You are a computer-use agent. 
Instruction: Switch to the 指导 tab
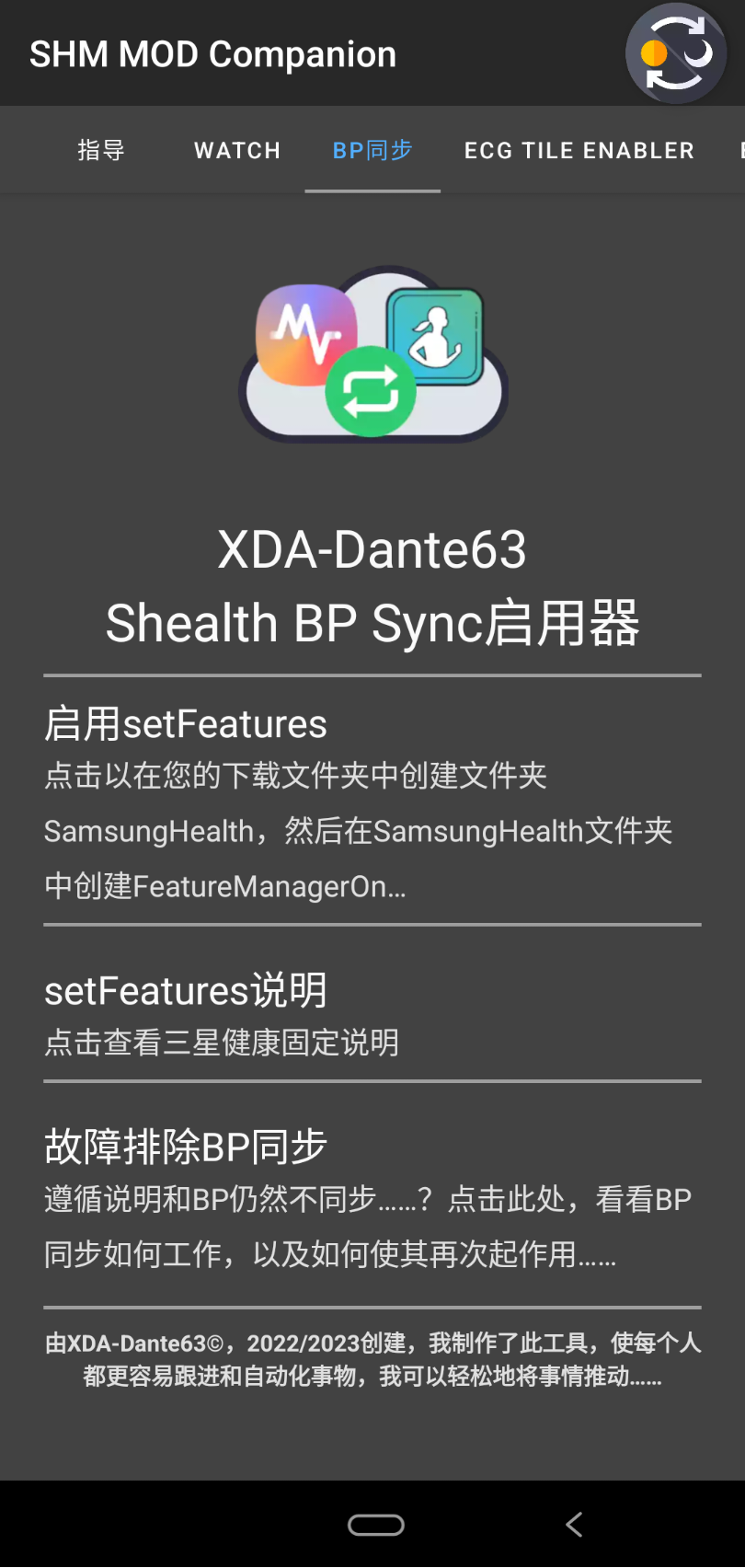101,150
